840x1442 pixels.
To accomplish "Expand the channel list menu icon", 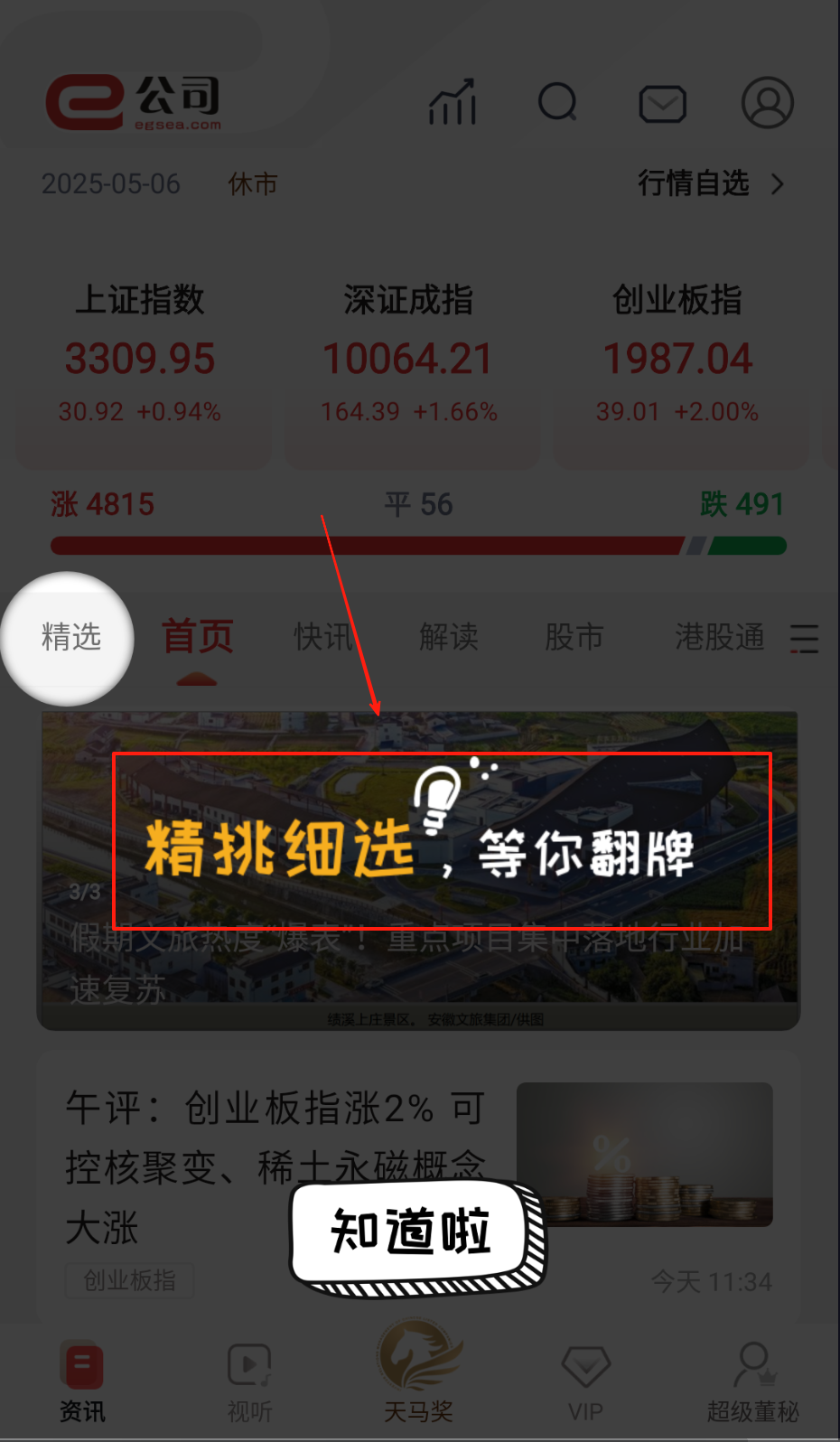I will click(804, 639).
